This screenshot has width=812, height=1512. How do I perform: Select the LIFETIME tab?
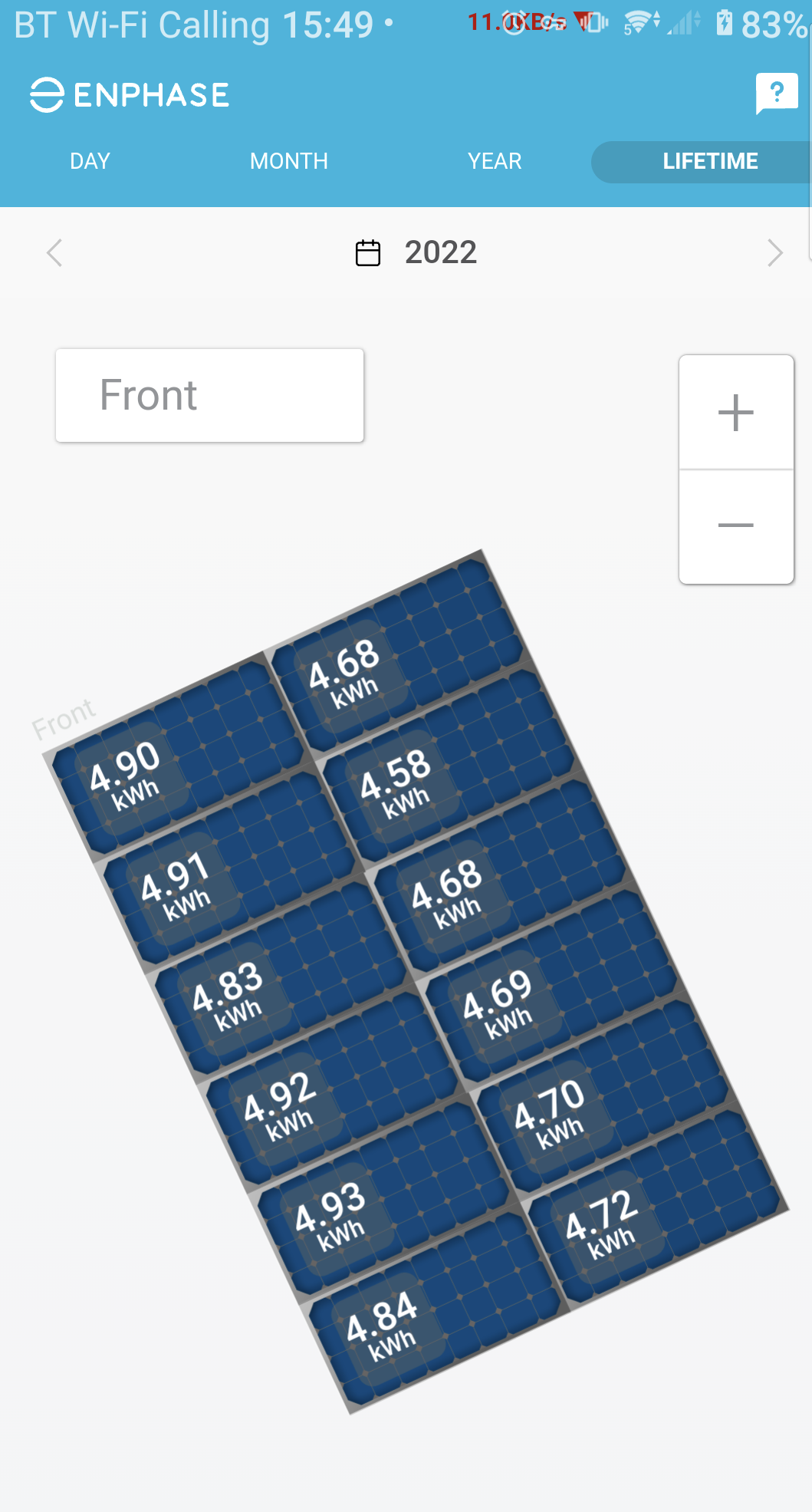tap(709, 161)
